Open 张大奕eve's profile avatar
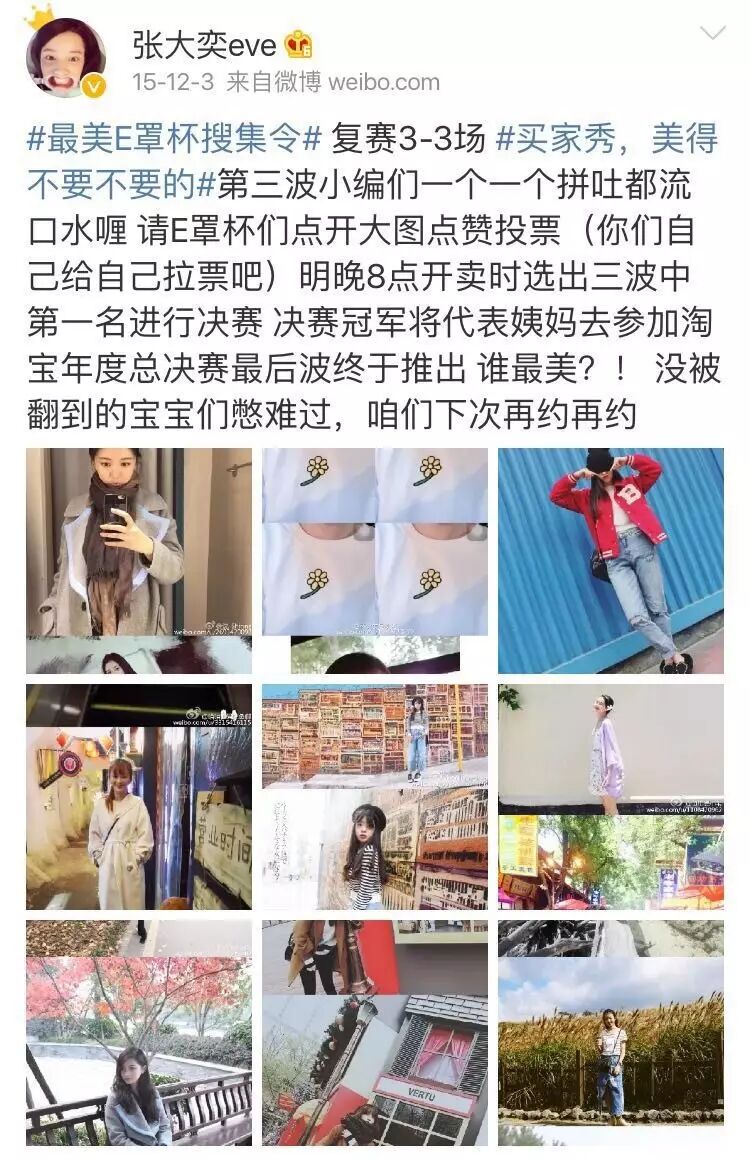 (66, 58)
